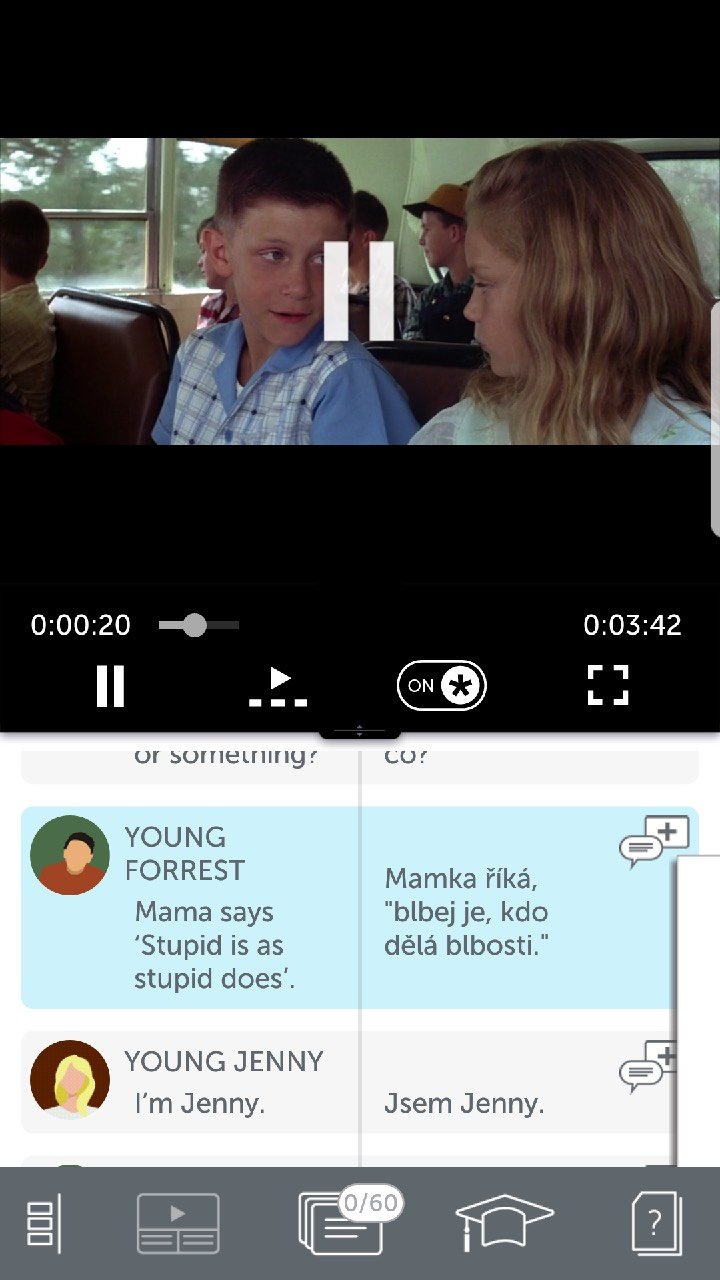Open the question mark help tab
Viewport: 720px width, 1280px height.
(655, 1222)
